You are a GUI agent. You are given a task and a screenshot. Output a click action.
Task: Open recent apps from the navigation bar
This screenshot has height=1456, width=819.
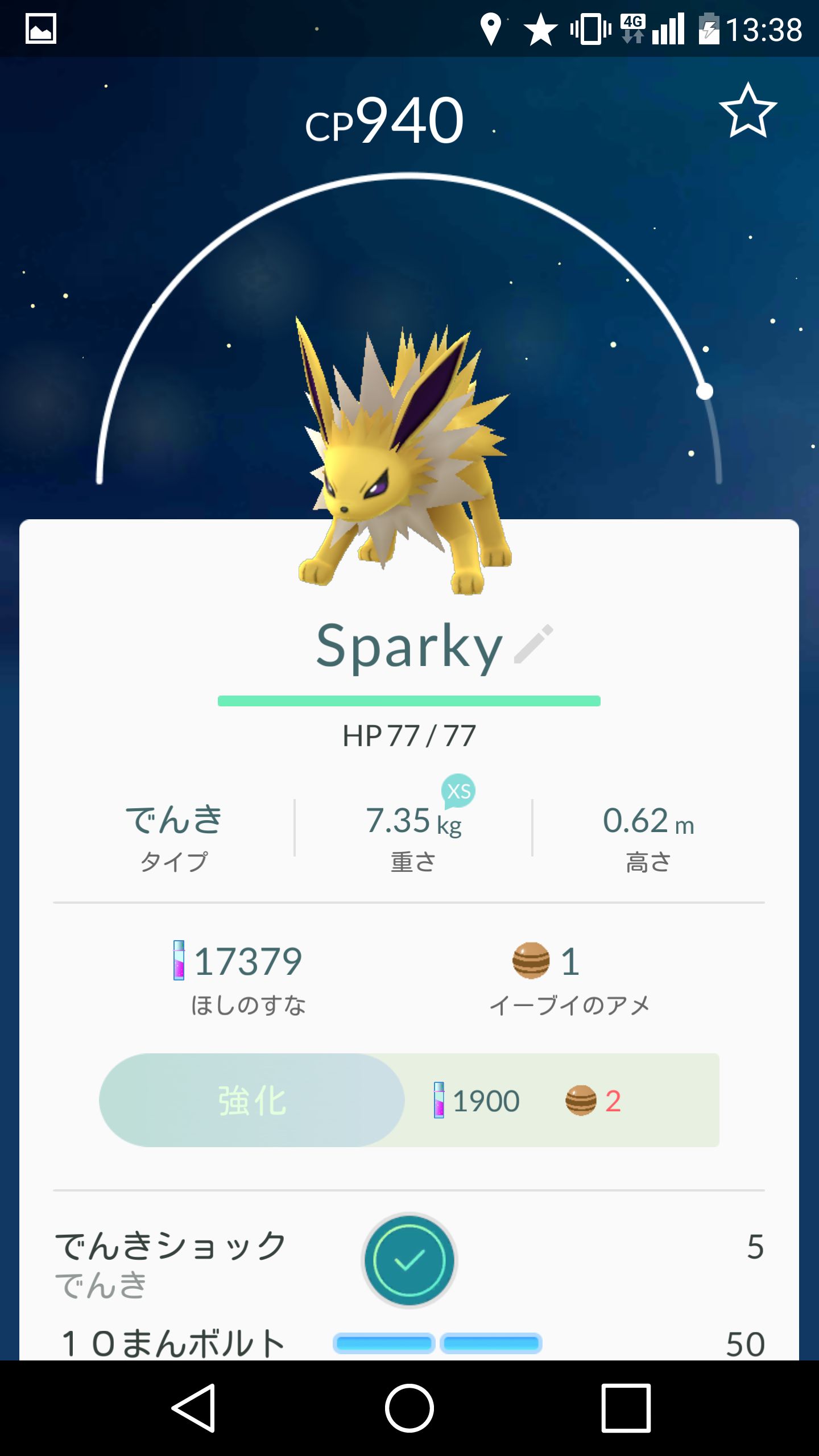click(626, 1408)
